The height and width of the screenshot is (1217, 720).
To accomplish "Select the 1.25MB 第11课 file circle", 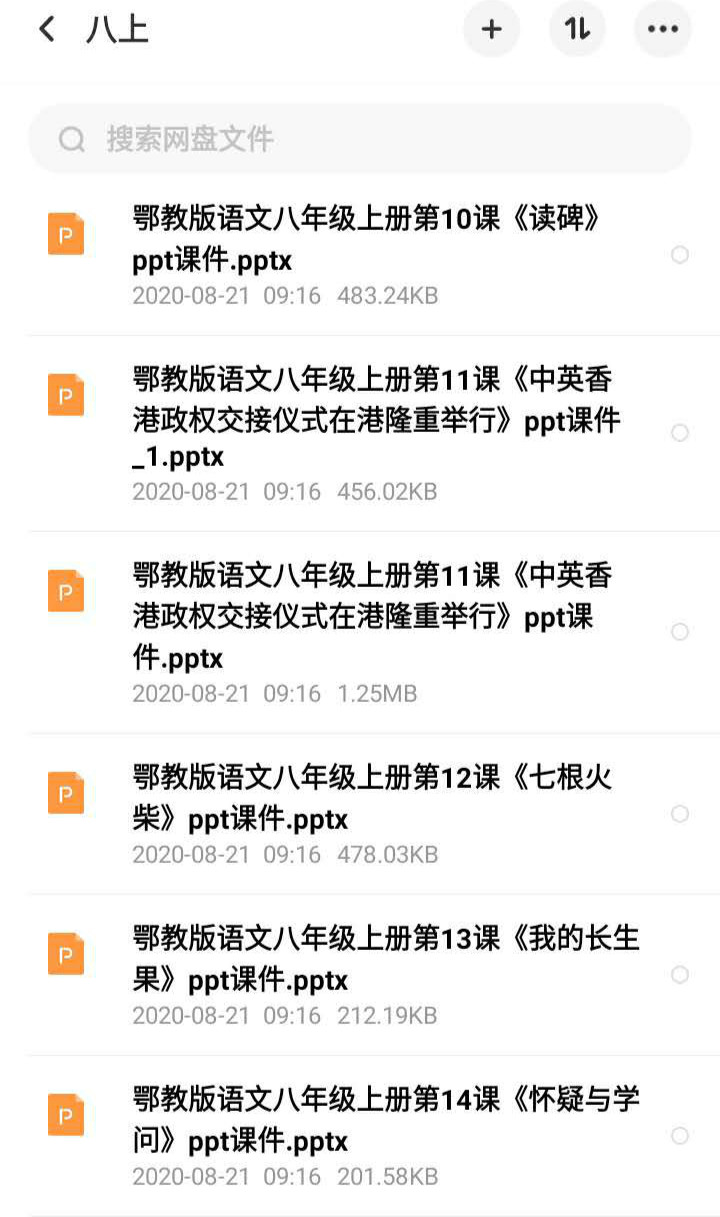I will (680, 632).
